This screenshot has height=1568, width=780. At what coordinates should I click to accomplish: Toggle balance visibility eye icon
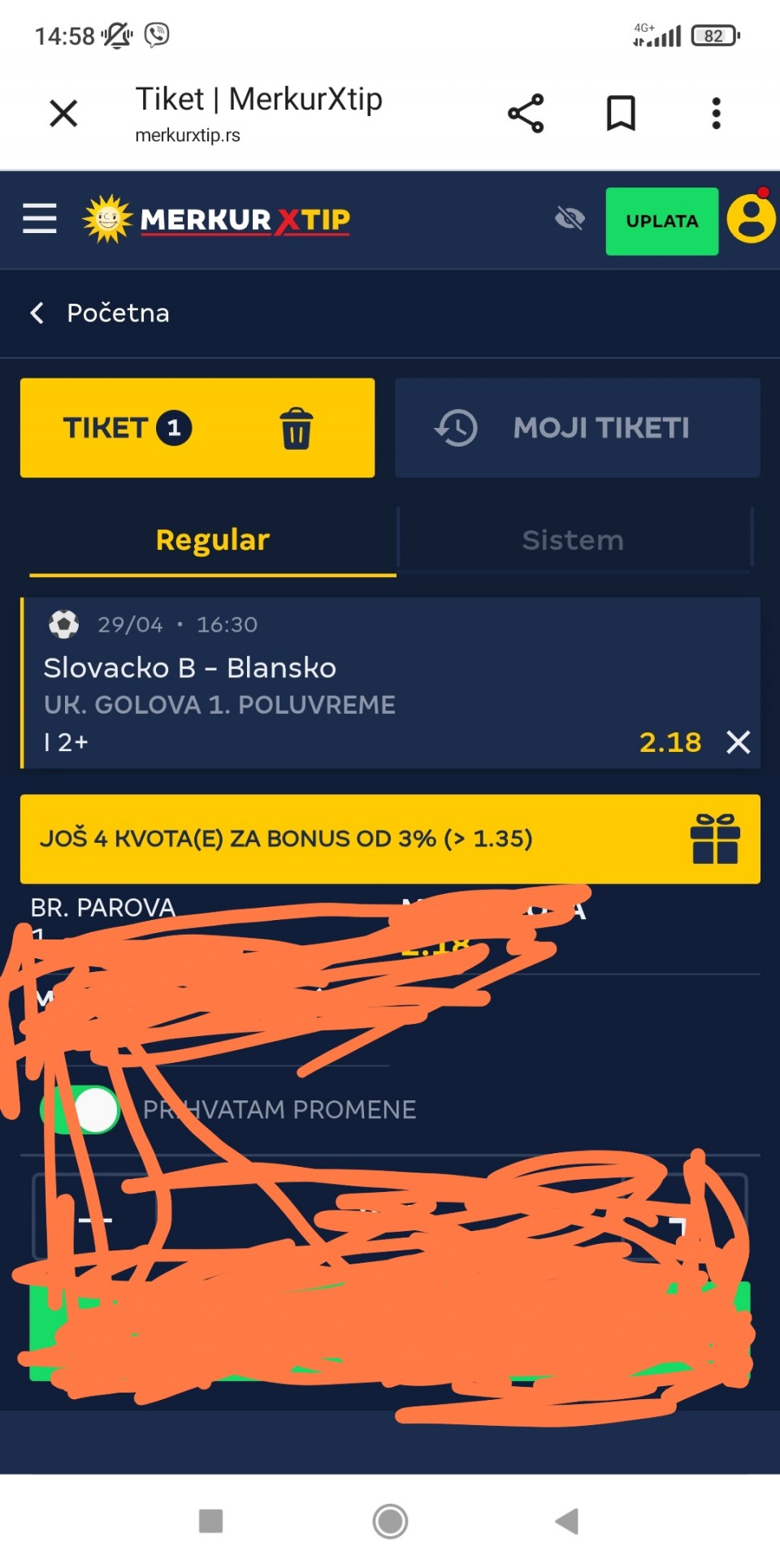pyautogui.click(x=570, y=218)
